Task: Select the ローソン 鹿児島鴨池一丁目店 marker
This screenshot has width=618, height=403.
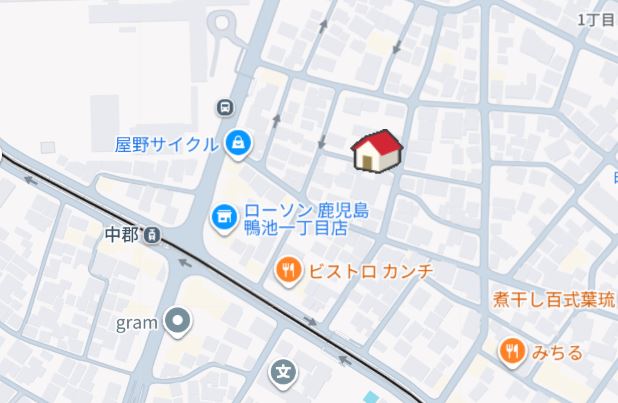Action: pyautogui.click(x=223, y=214)
